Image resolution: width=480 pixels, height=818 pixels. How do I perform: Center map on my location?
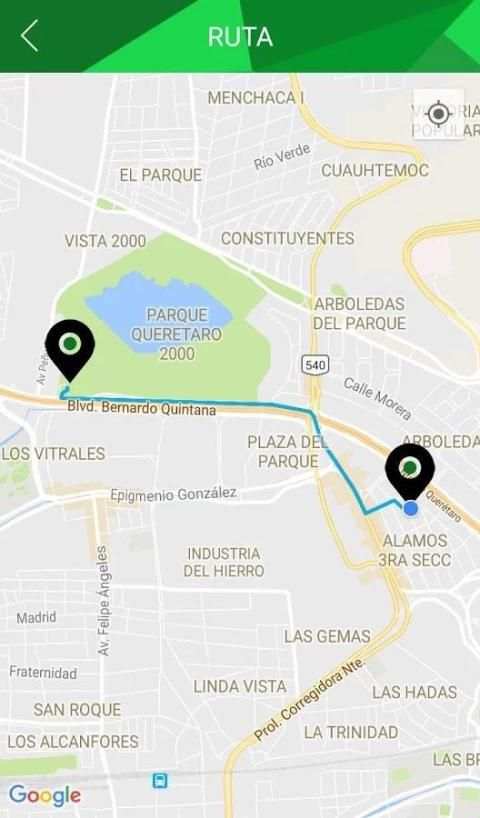click(x=438, y=113)
